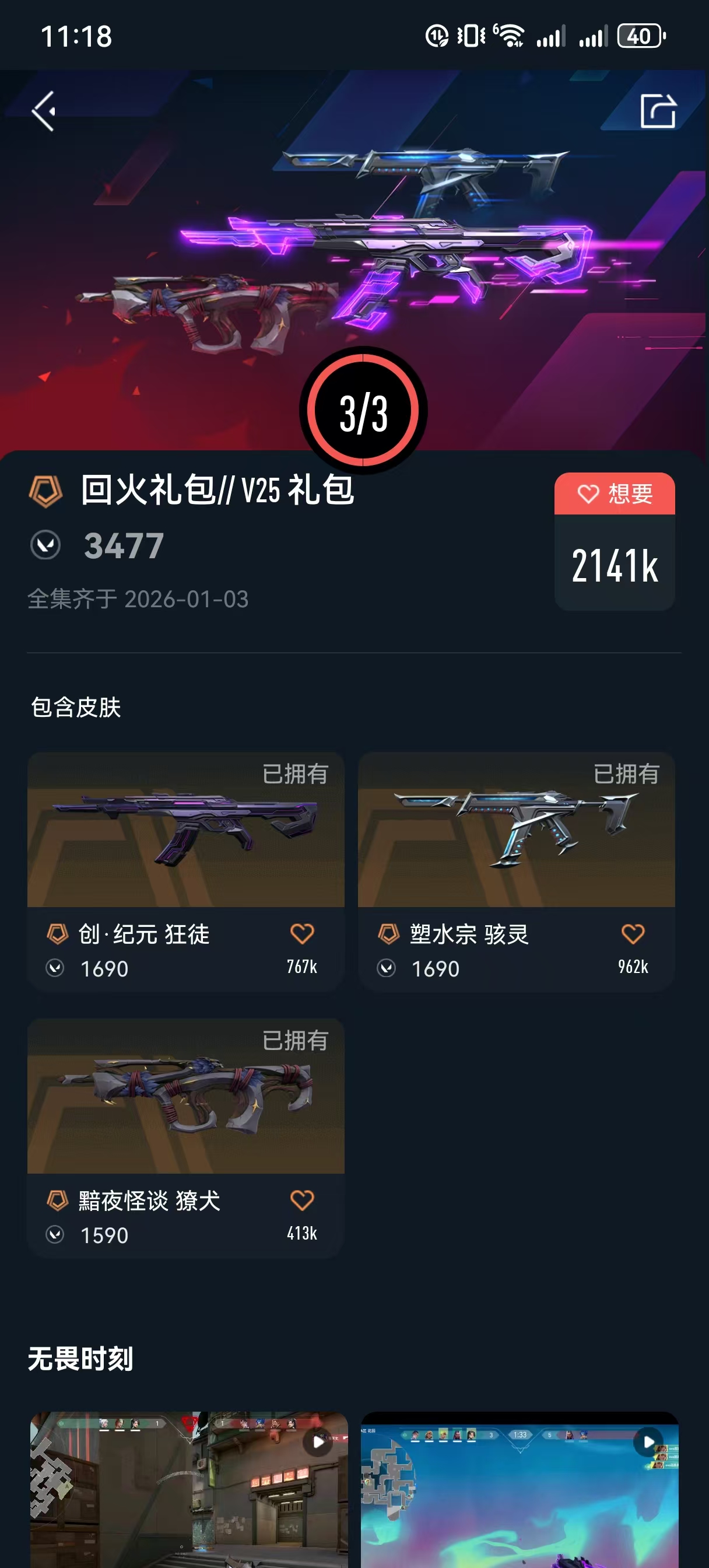Open the 塑水宗 骇灵 skin card
This screenshot has height=1568, width=709.
(516, 871)
